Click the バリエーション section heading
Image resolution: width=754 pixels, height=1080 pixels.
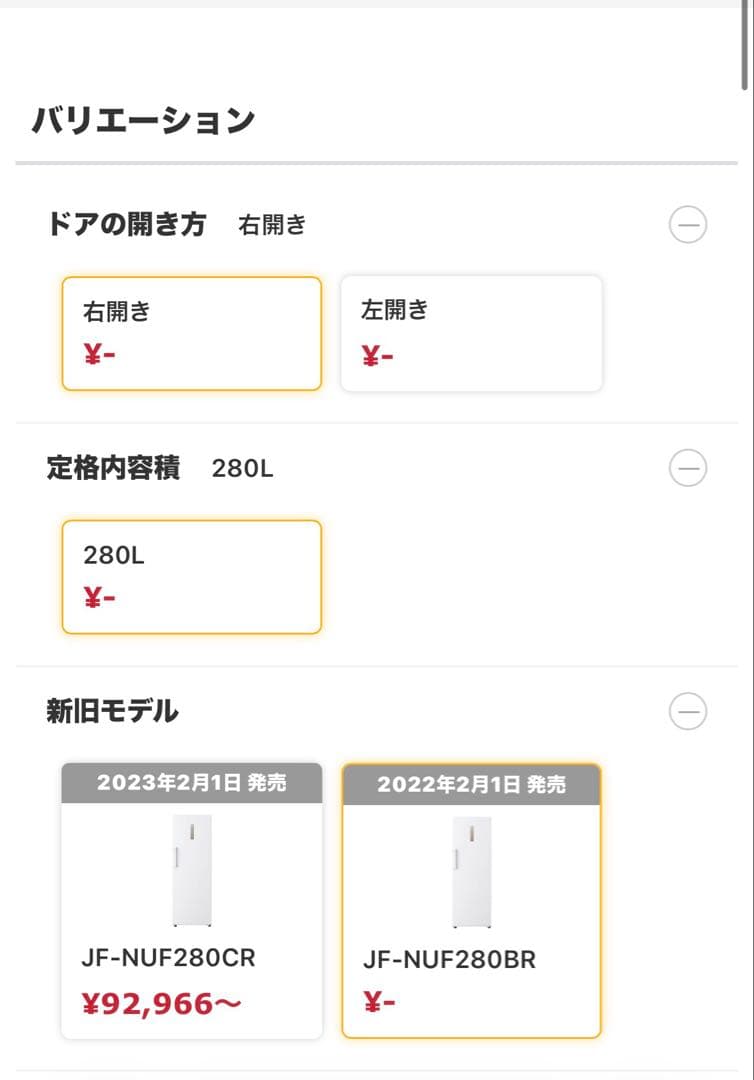pyautogui.click(x=142, y=118)
